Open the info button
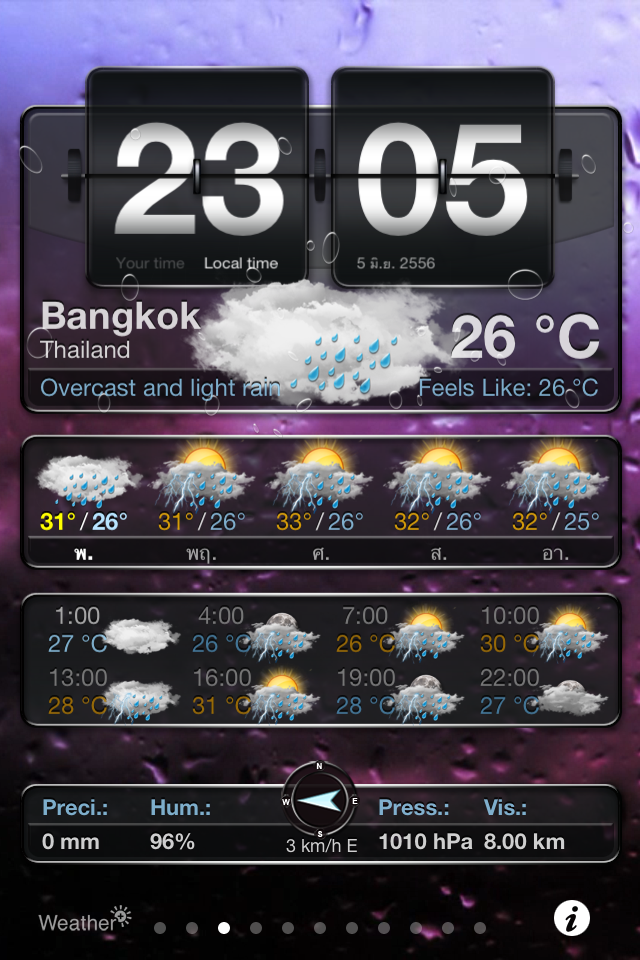The image size is (640, 960). 571,918
